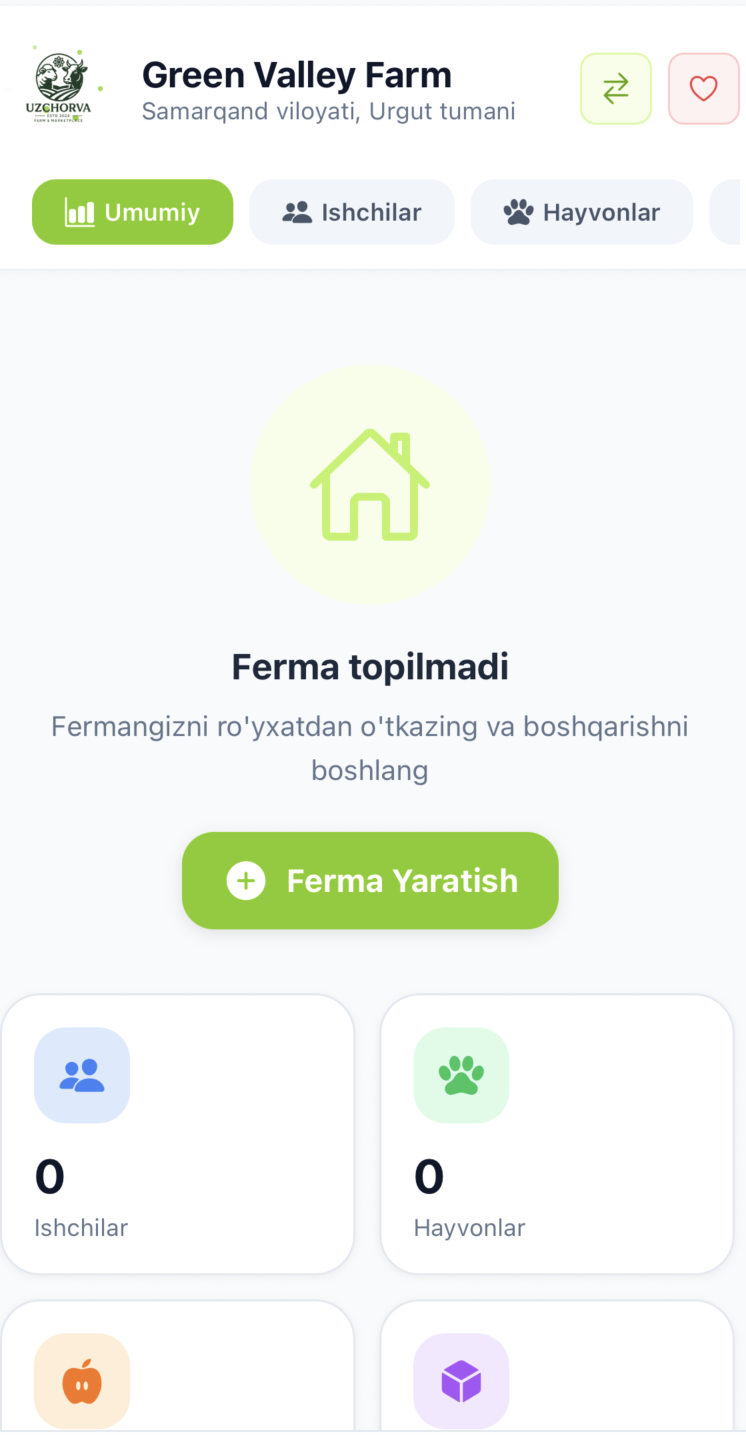Click the Green Valley Farm title
This screenshot has width=746, height=1438.
pyautogui.click(x=296, y=74)
